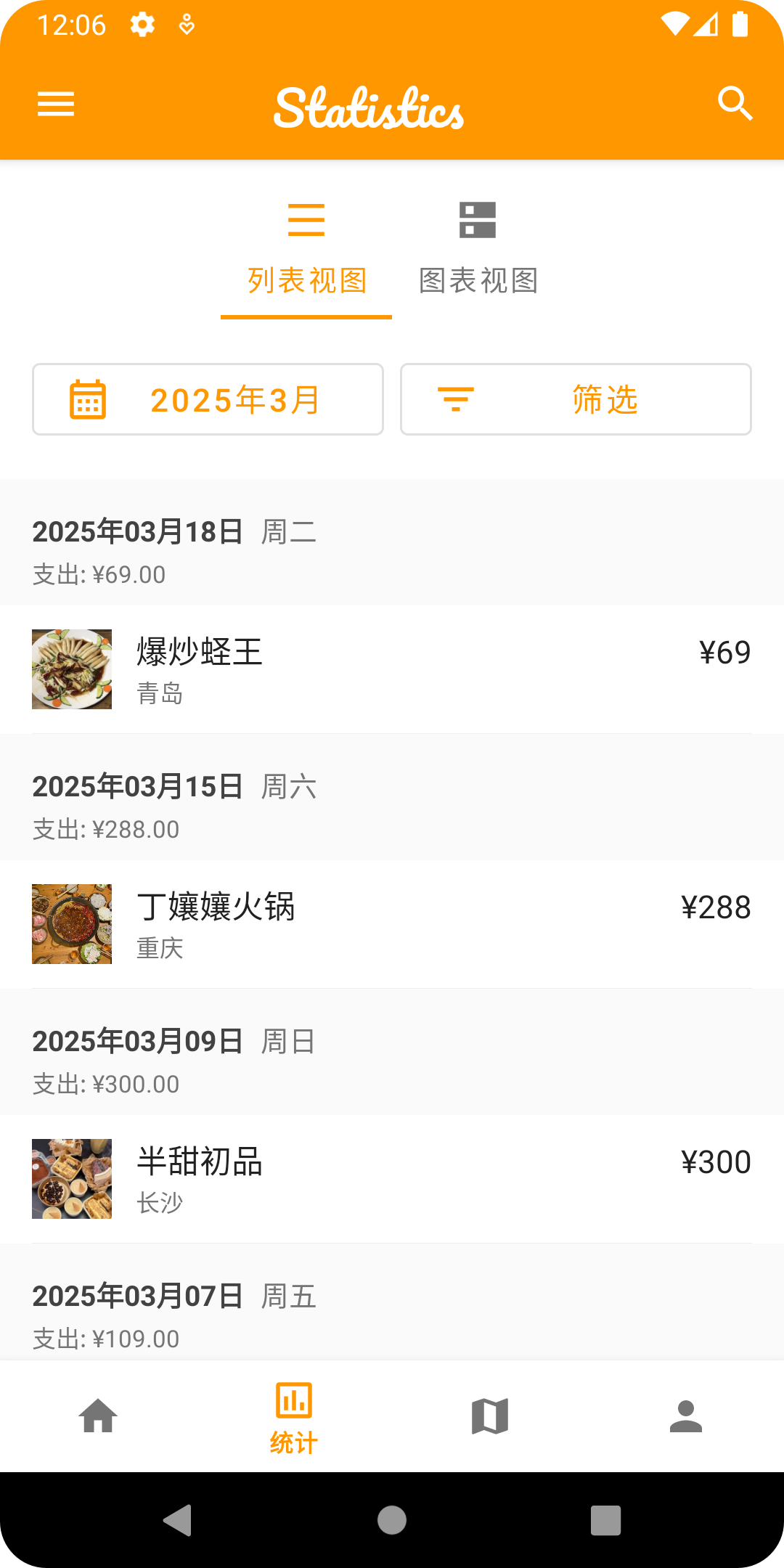The height and width of the screenshot is (1568, 784).
Task: Open the profile tab
Action: (686, 1416)
